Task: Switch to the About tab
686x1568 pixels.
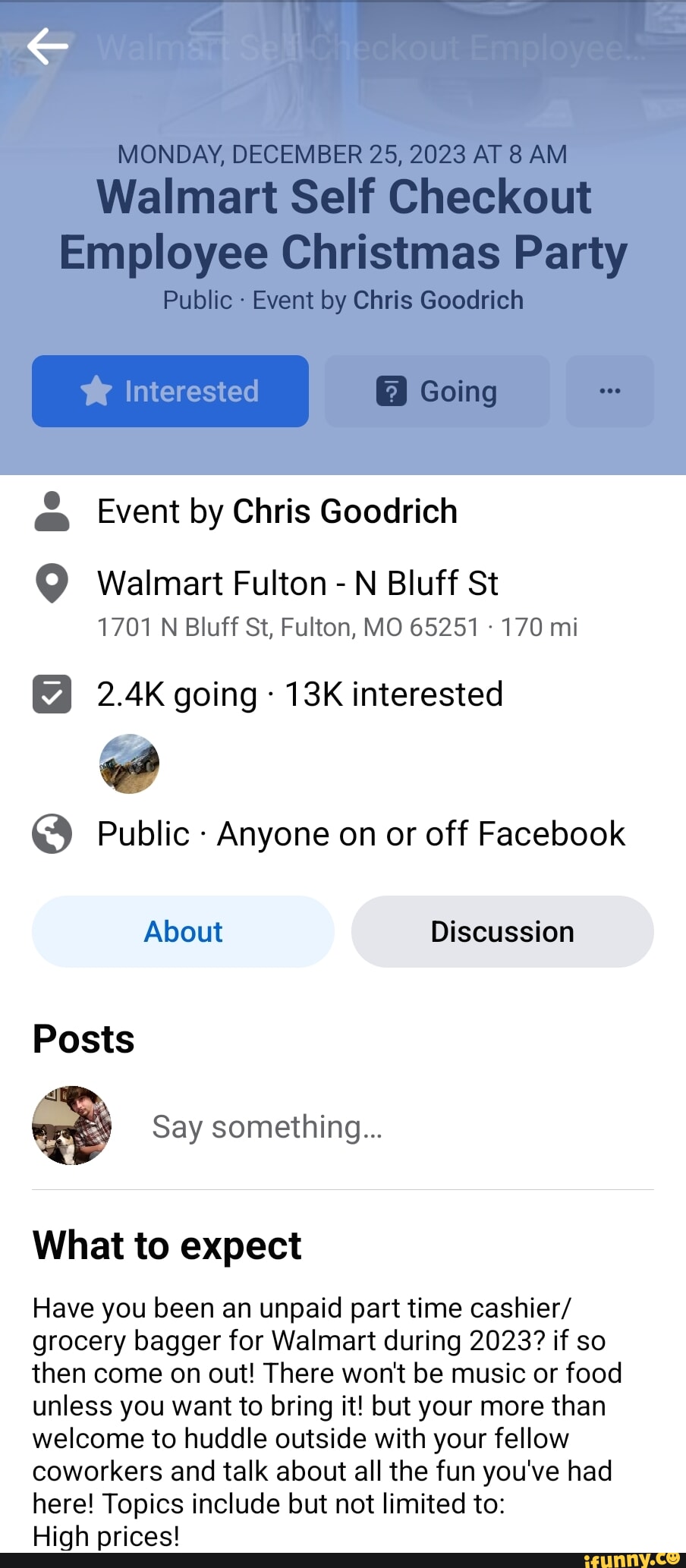Action: point(183,932)
